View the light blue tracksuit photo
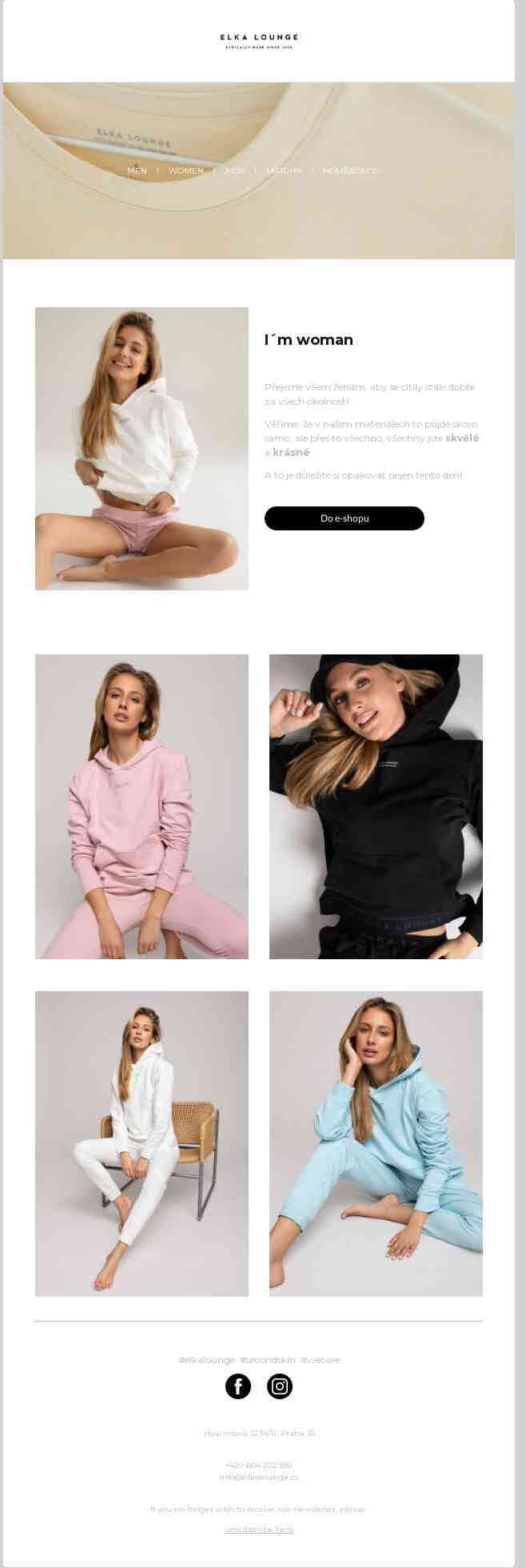 [x=376, y=1143]
